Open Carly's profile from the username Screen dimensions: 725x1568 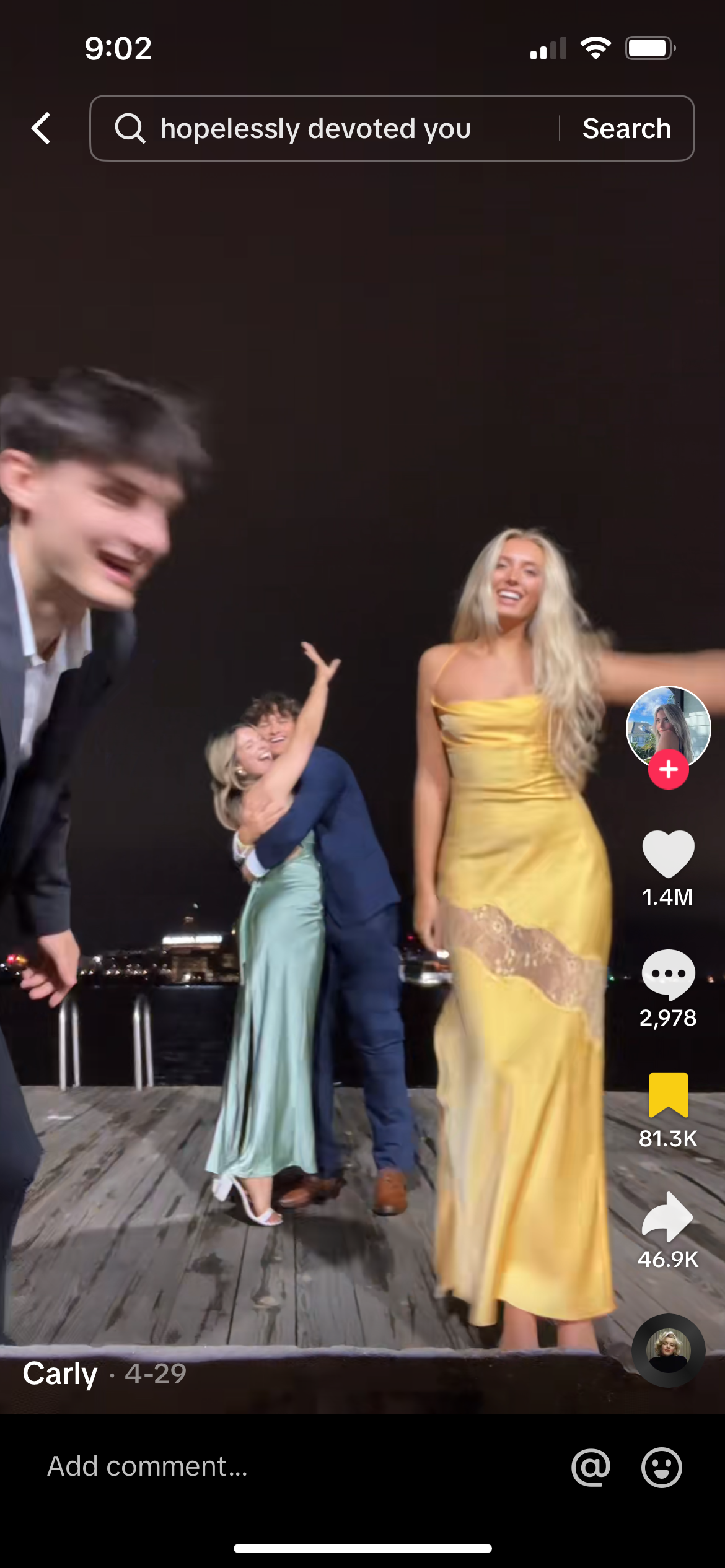[60, 1374]
